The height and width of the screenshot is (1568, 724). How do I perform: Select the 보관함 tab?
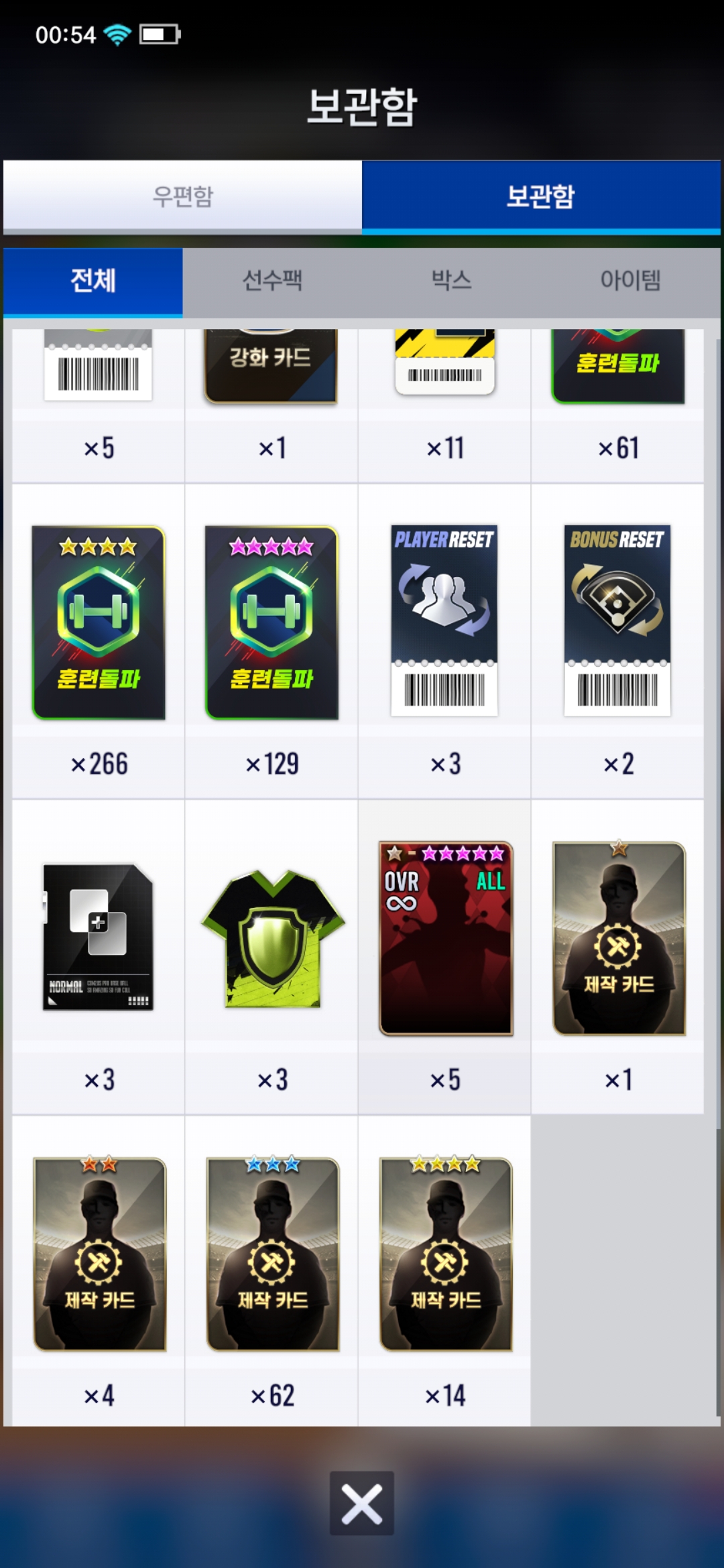point(540,196)
